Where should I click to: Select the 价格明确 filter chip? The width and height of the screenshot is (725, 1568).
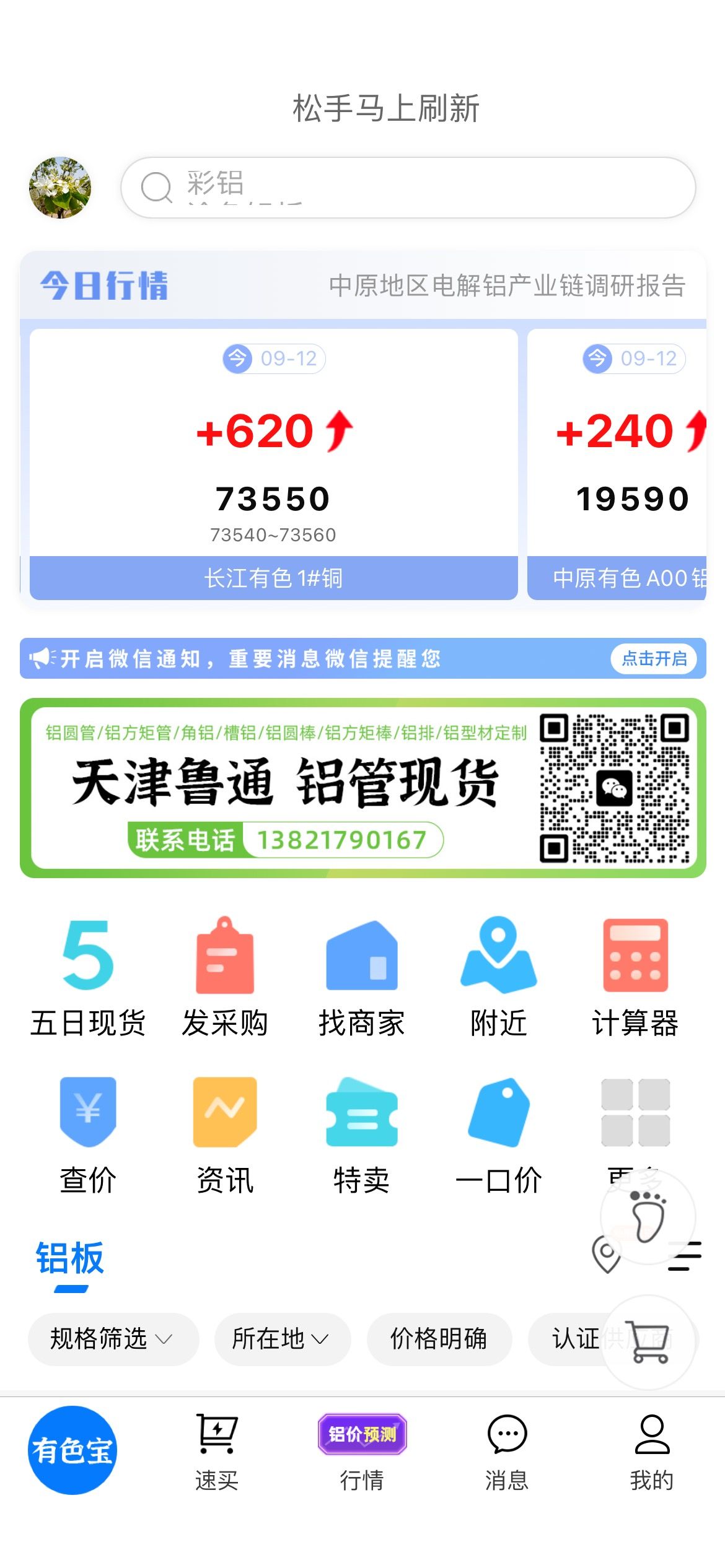439,1339
